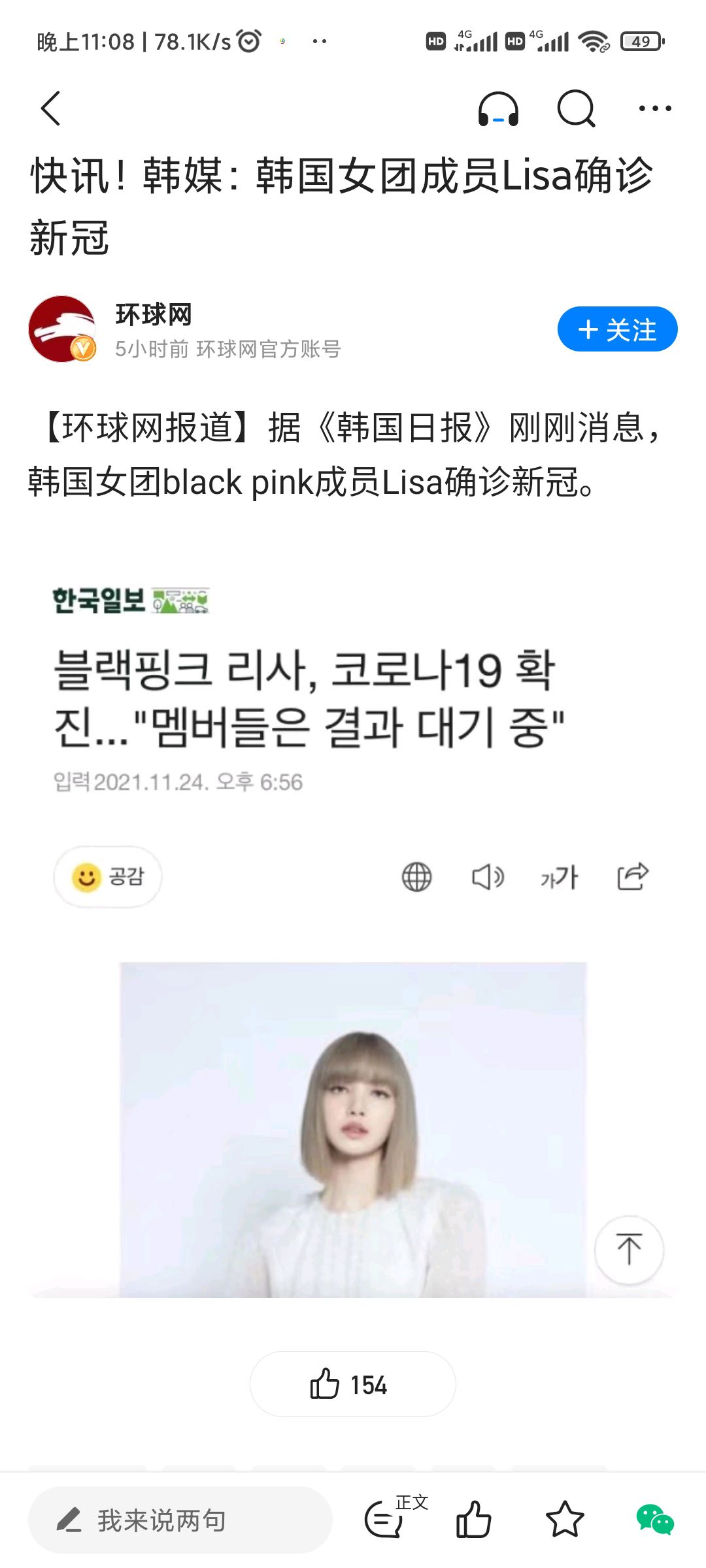Like the article with the 154 thumbs-up button

pyautogui.click(x=352, y=1384)
